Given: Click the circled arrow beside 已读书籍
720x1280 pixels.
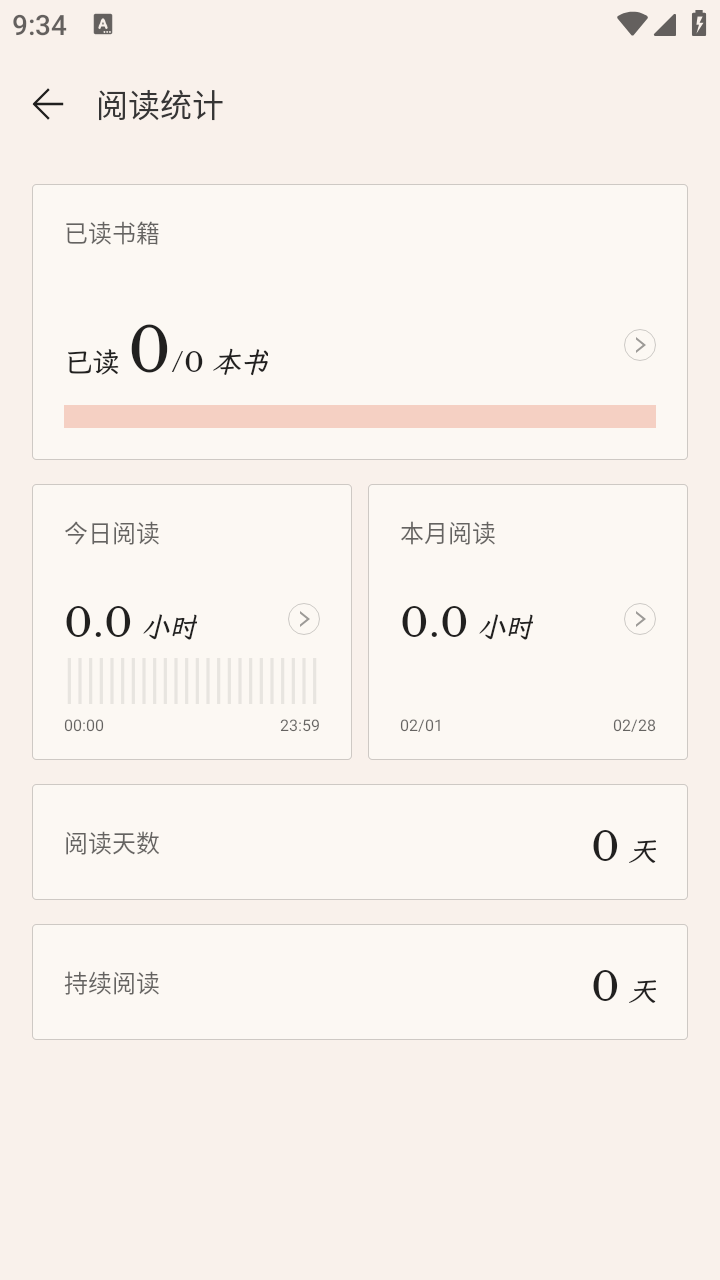Looking at the screenshot, I should pyautogui.click(x=639, y=345).
